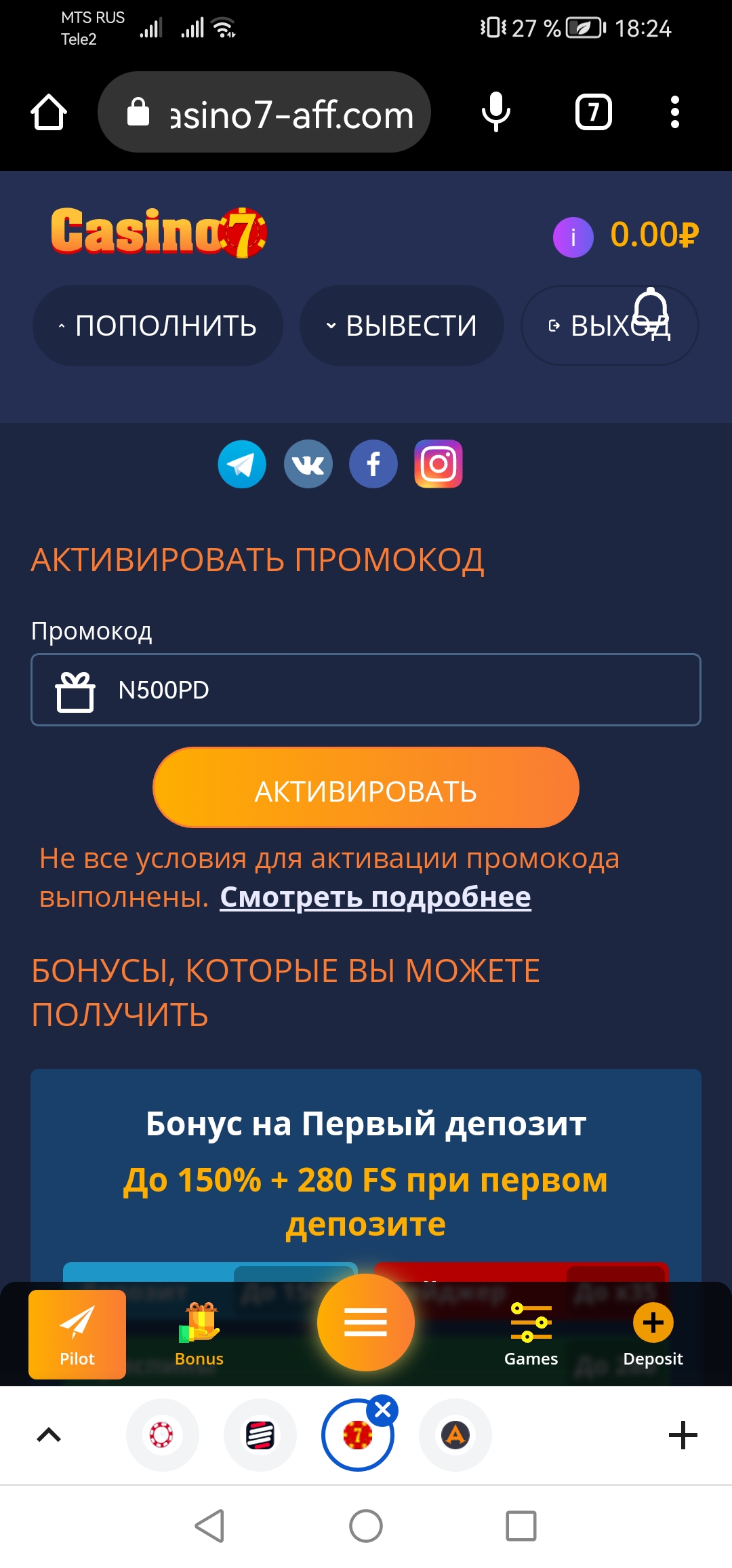The height and width of the screenshot is (1568, 732).
Task: Open the Instagram social link
Action: pos(439,465)
